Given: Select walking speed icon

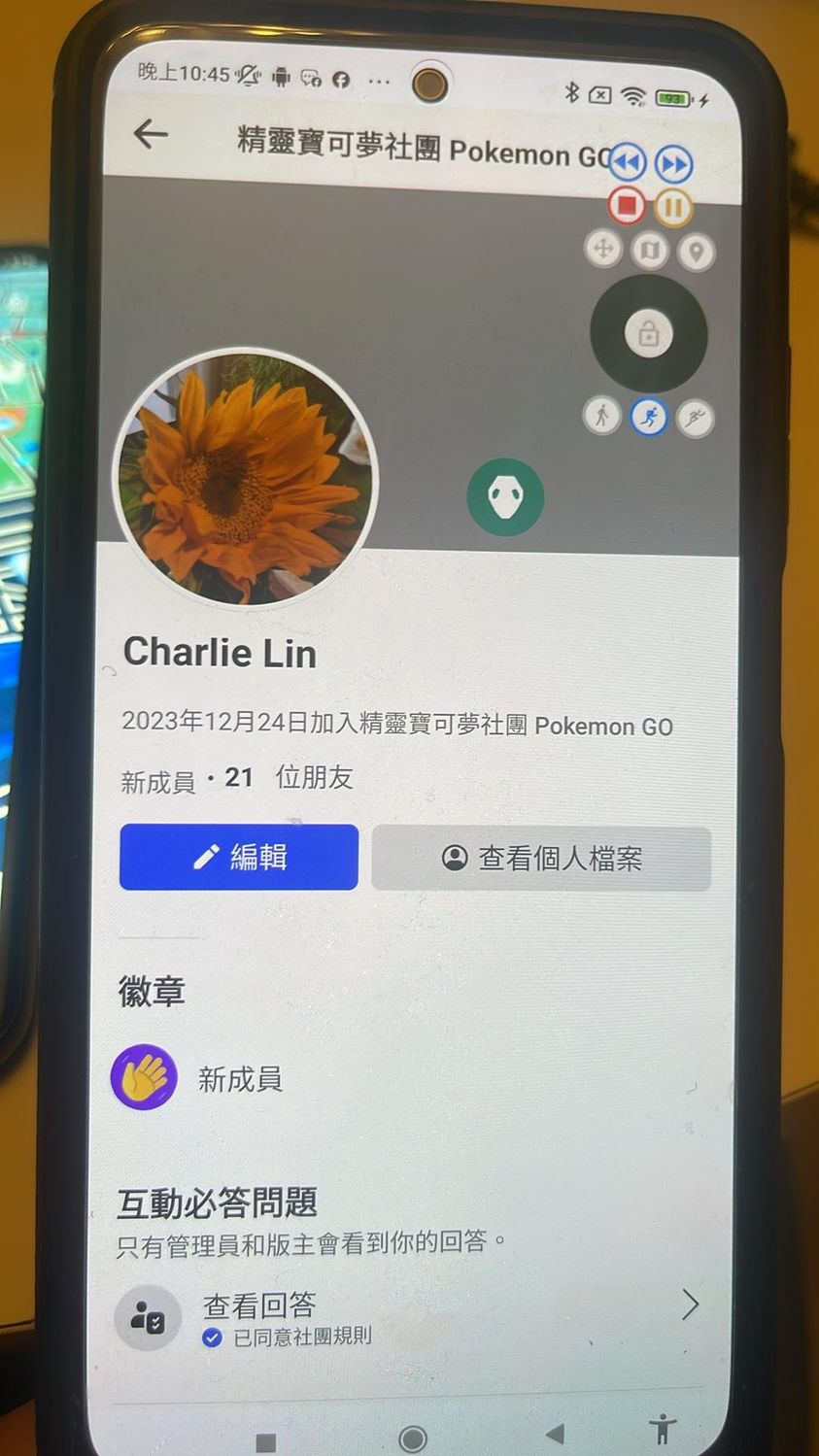Looking at the screenshot, I should (601, 417).
